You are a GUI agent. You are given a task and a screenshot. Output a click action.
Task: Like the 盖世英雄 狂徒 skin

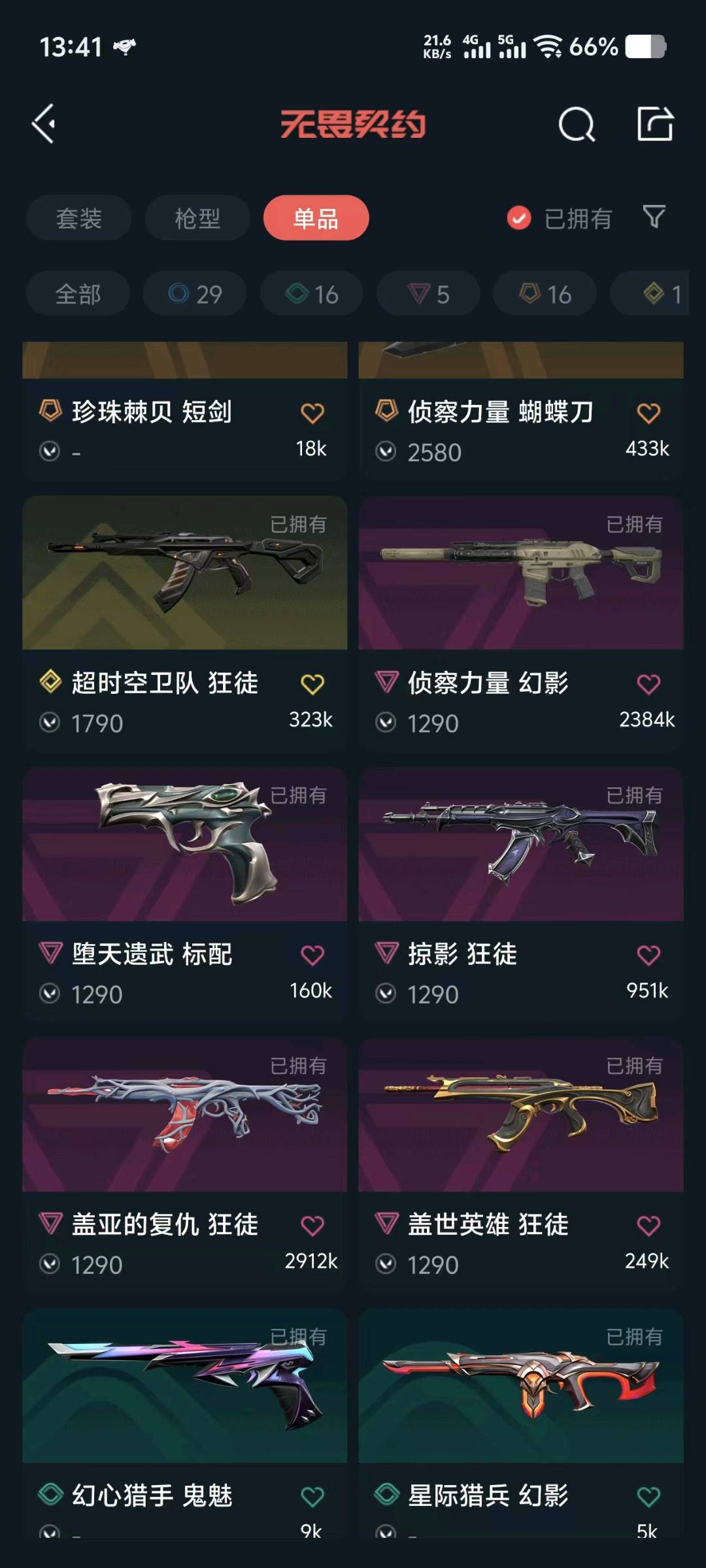pos(648,1226)
